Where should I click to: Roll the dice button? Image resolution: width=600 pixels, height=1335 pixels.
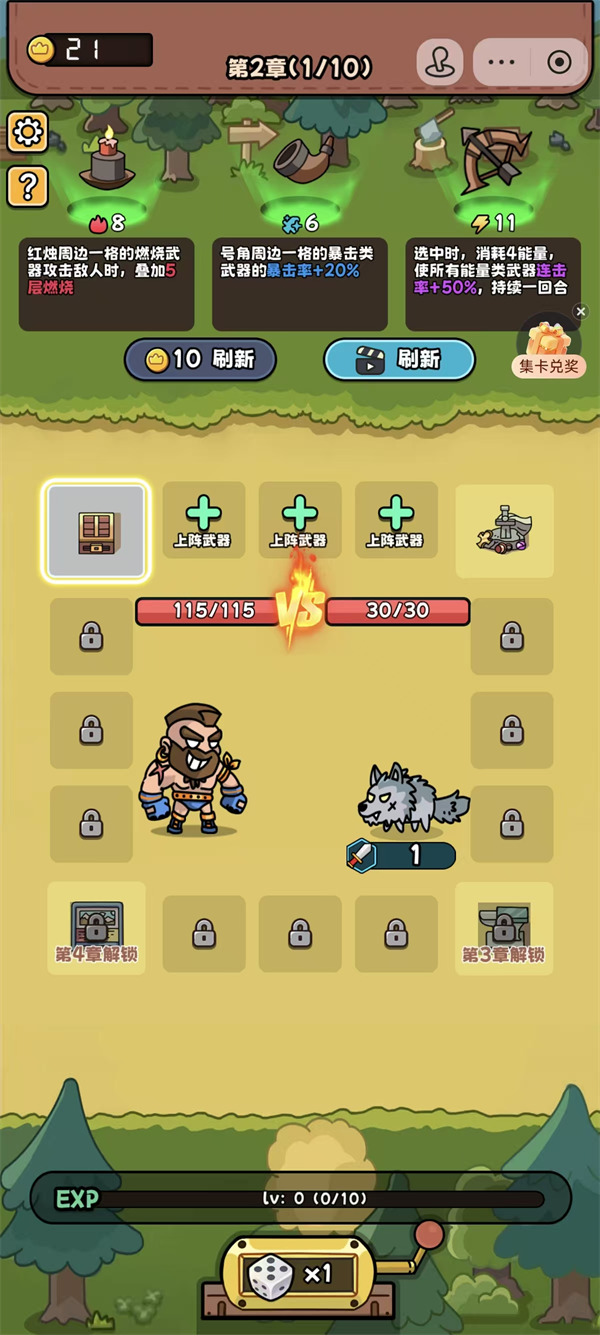301,1273
